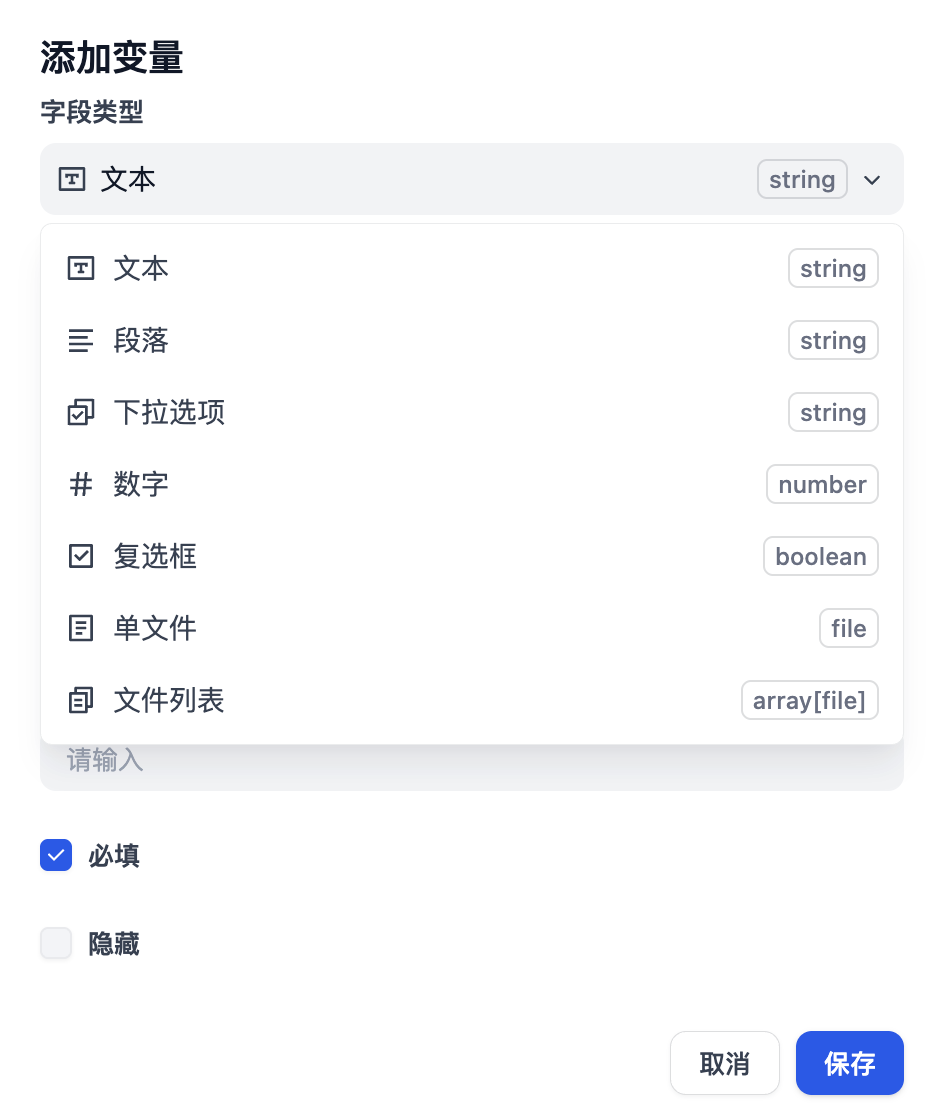Select 下拉选项 as field type
The height and width of the screenshot is (1116, 940).
tap(471, 413)
